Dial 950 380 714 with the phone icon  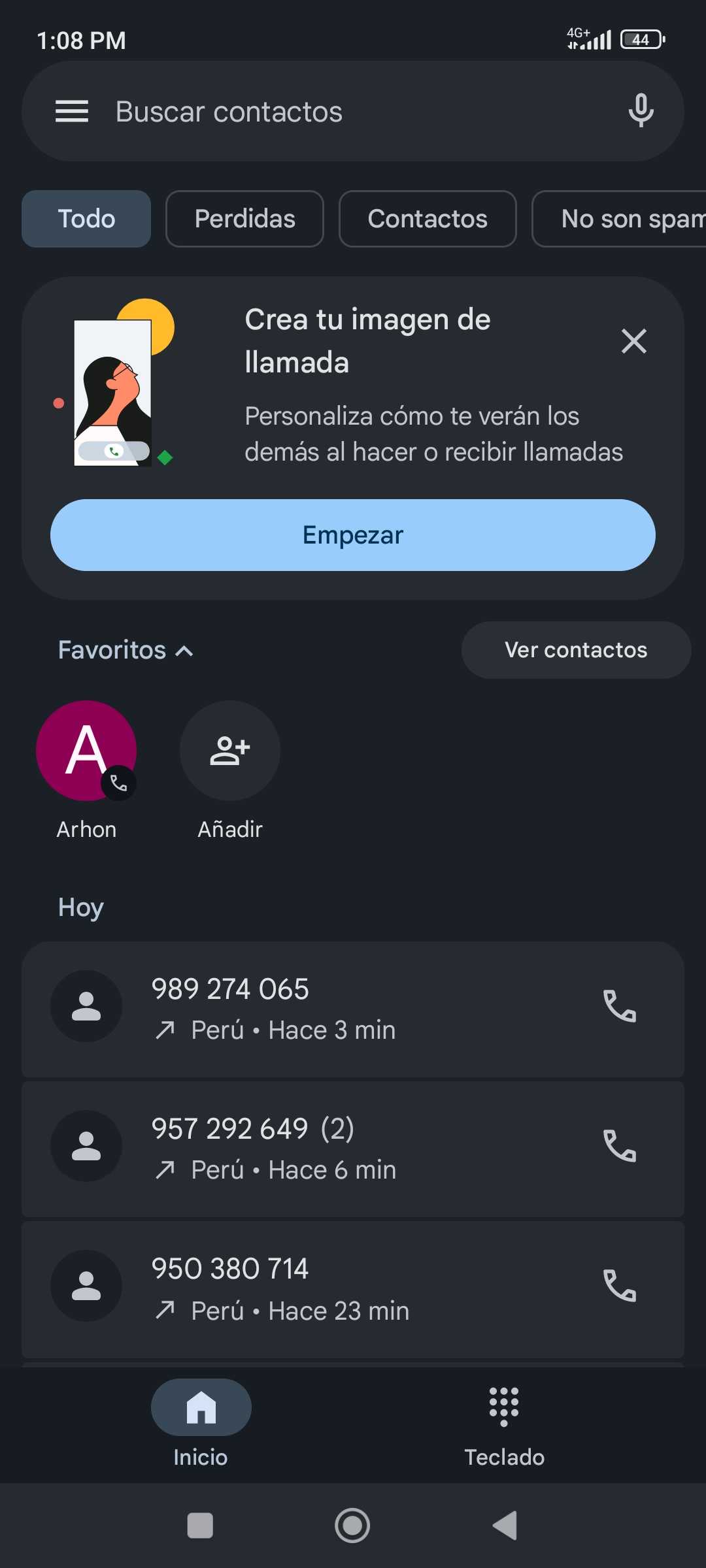click(619, 1286)
